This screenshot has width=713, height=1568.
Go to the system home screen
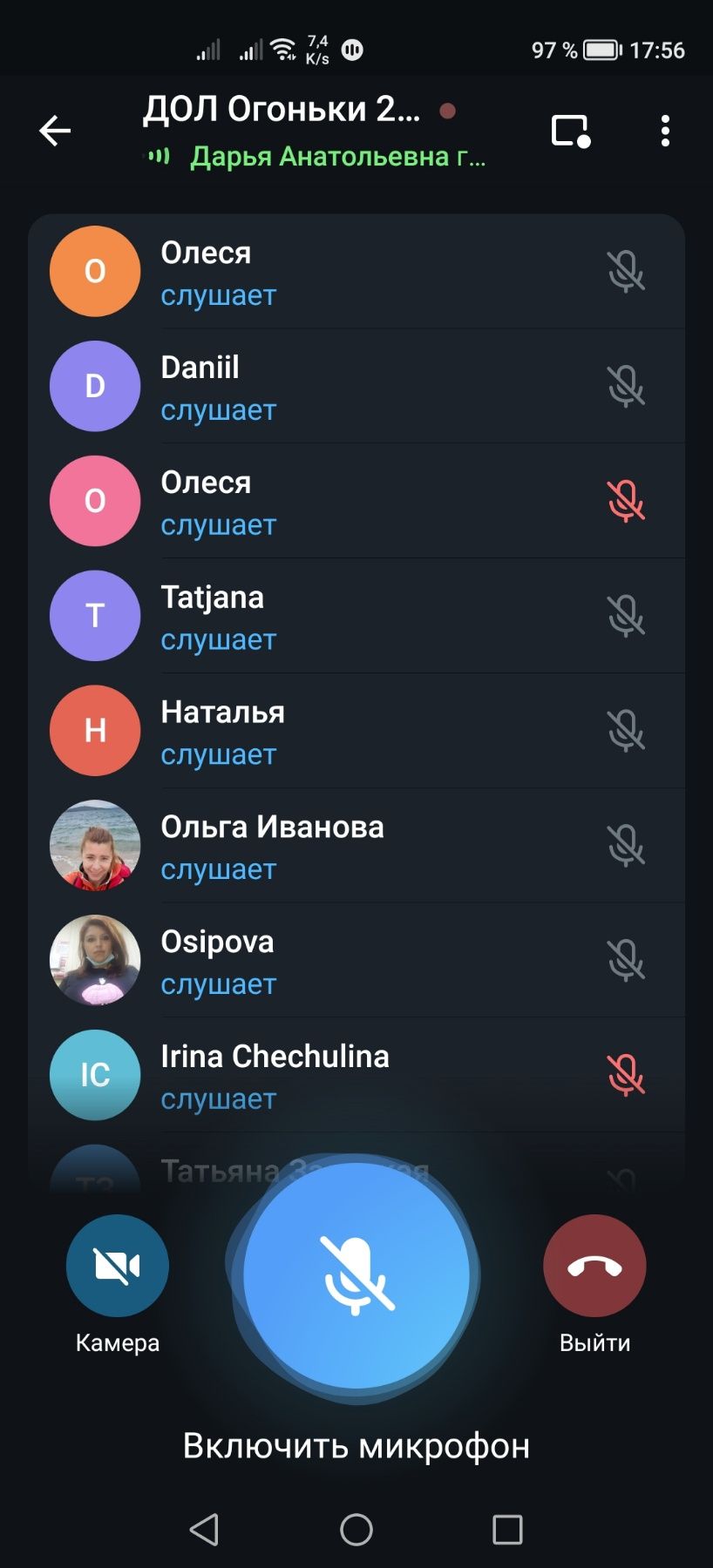[356, 1529]
